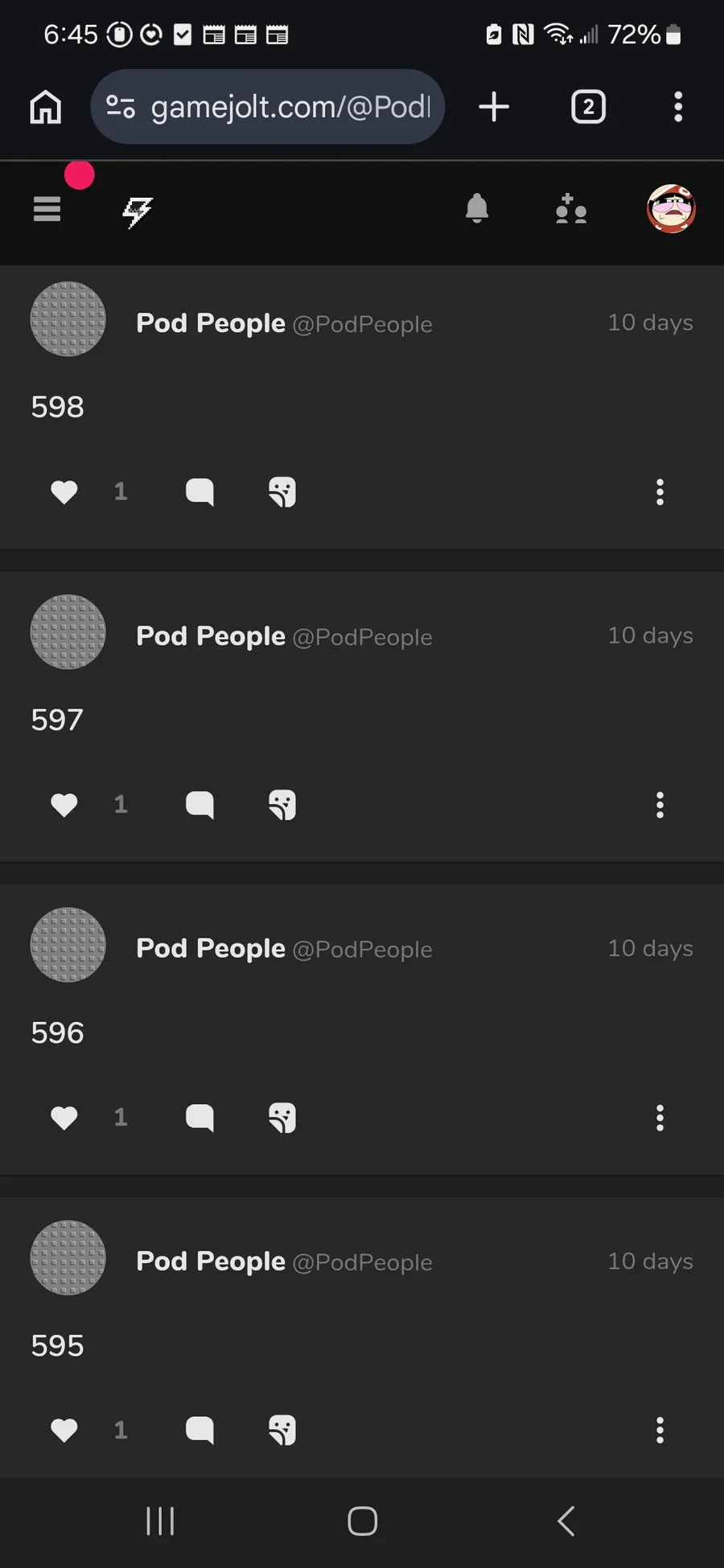
Task: Comment on the post numbered 598
Action: [200, 491]
